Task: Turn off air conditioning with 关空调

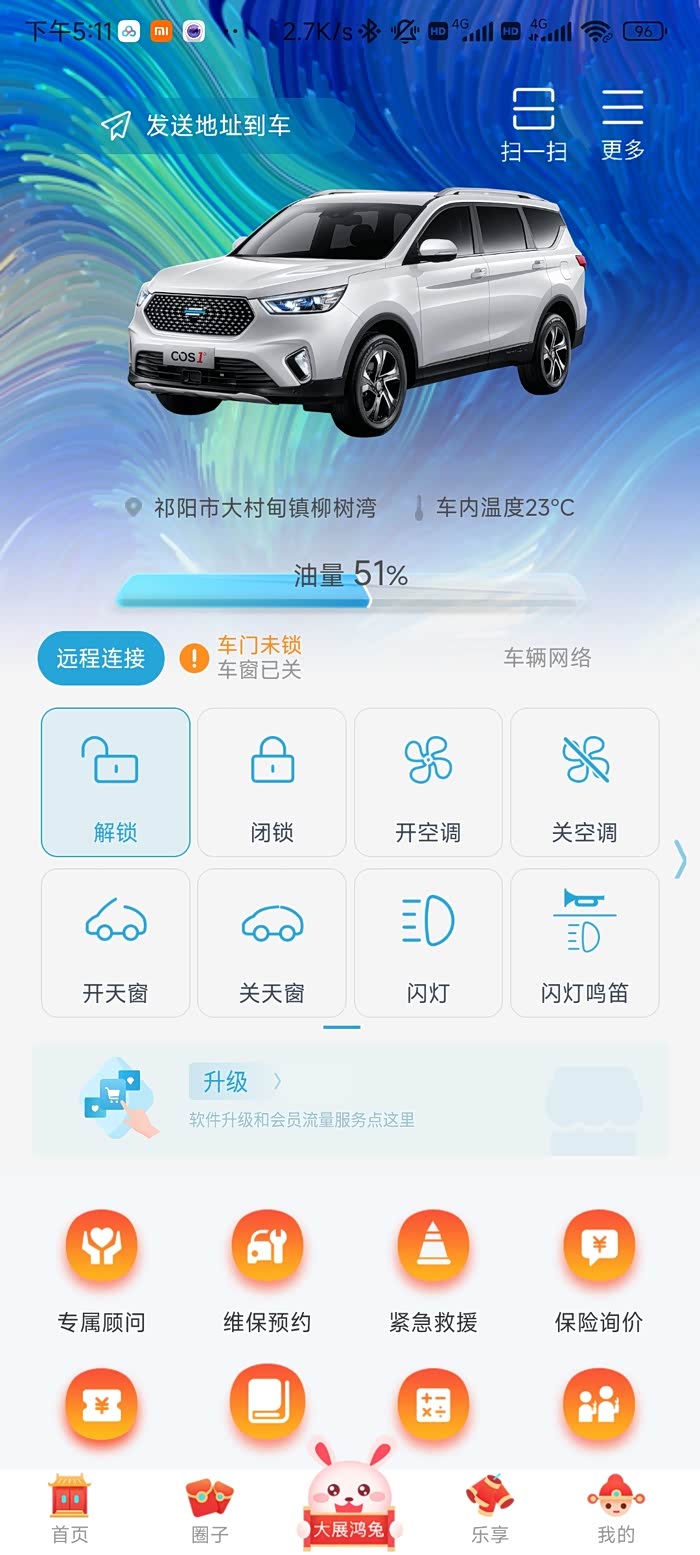Action: 585,782
